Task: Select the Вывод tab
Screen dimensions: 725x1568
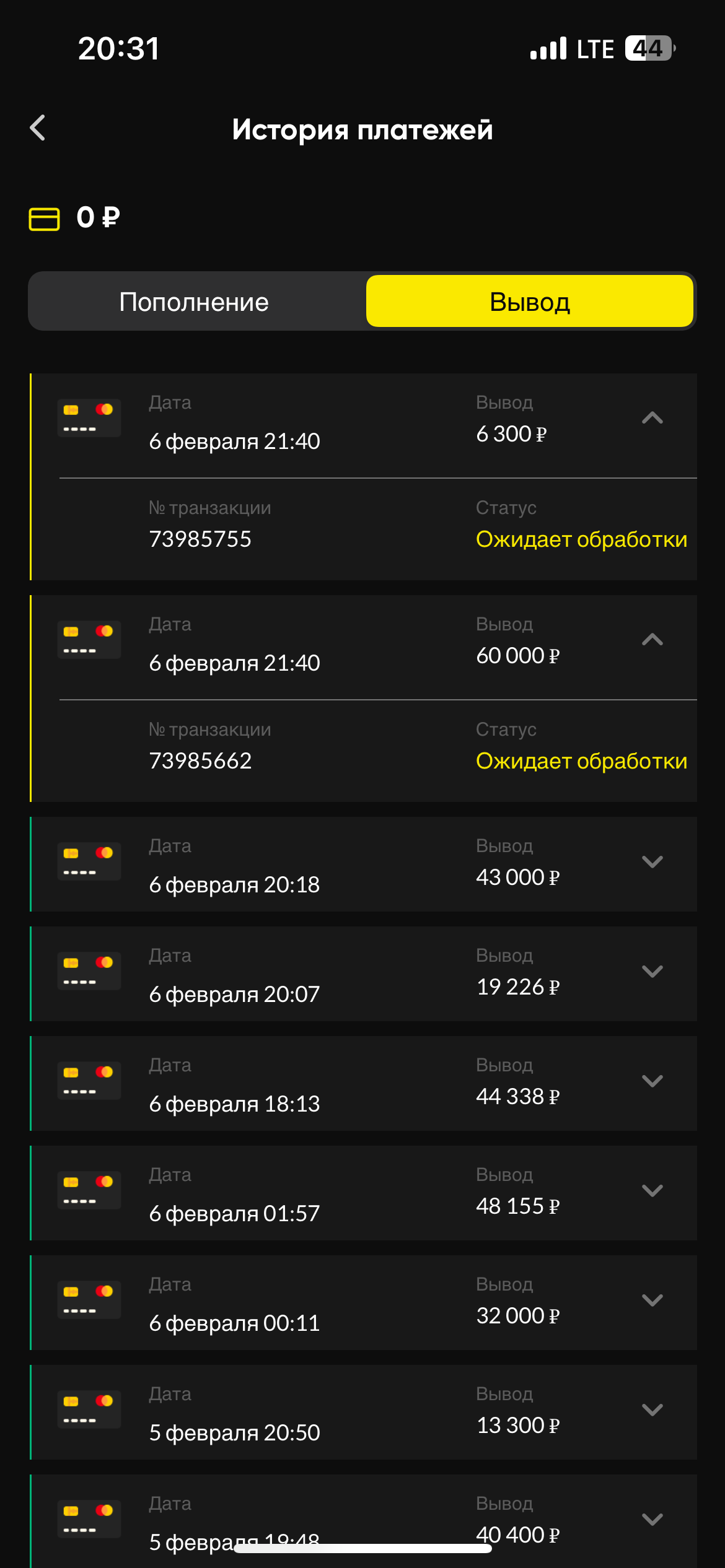Action: pos(529,302)
